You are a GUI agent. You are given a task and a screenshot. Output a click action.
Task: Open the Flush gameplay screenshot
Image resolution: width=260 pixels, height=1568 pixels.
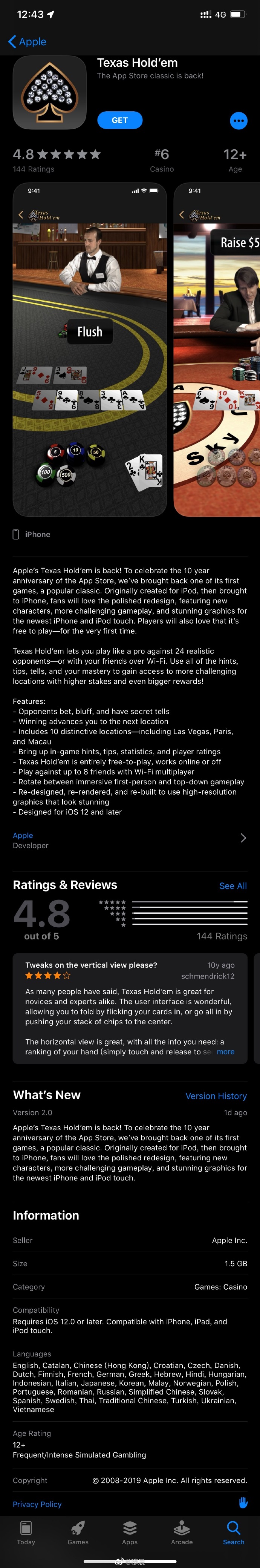tap(90, 350)
